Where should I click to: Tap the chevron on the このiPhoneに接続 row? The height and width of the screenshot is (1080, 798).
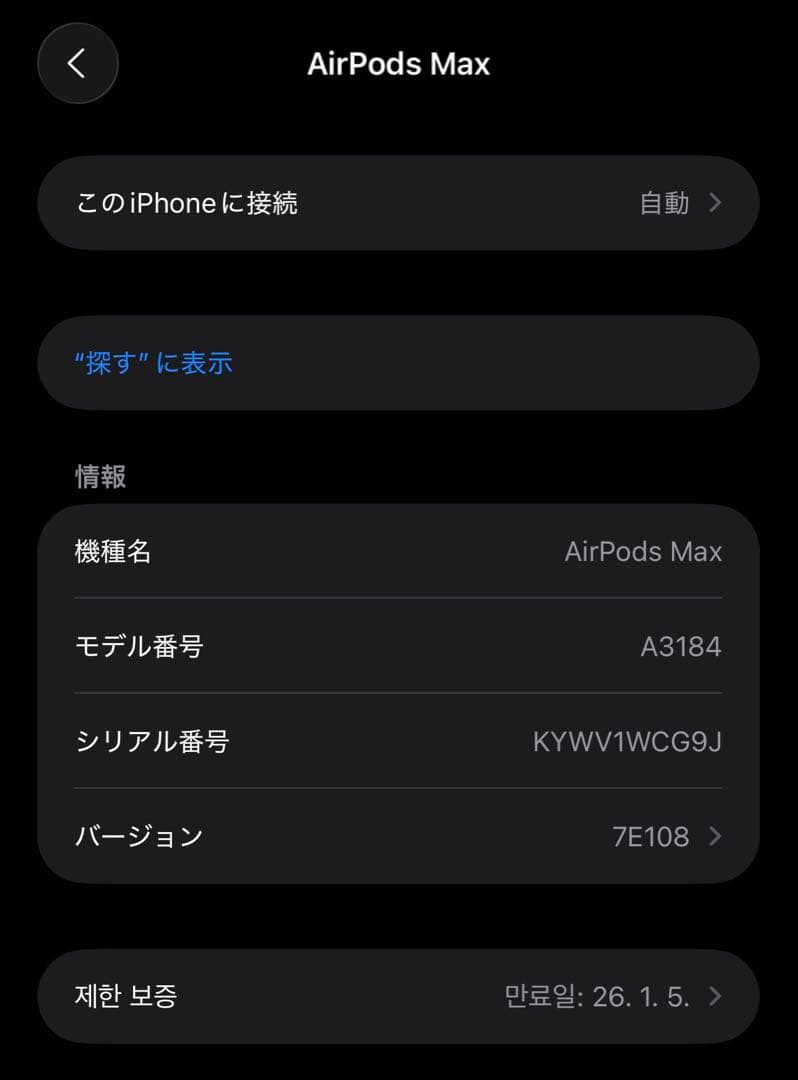coord(716,202)
